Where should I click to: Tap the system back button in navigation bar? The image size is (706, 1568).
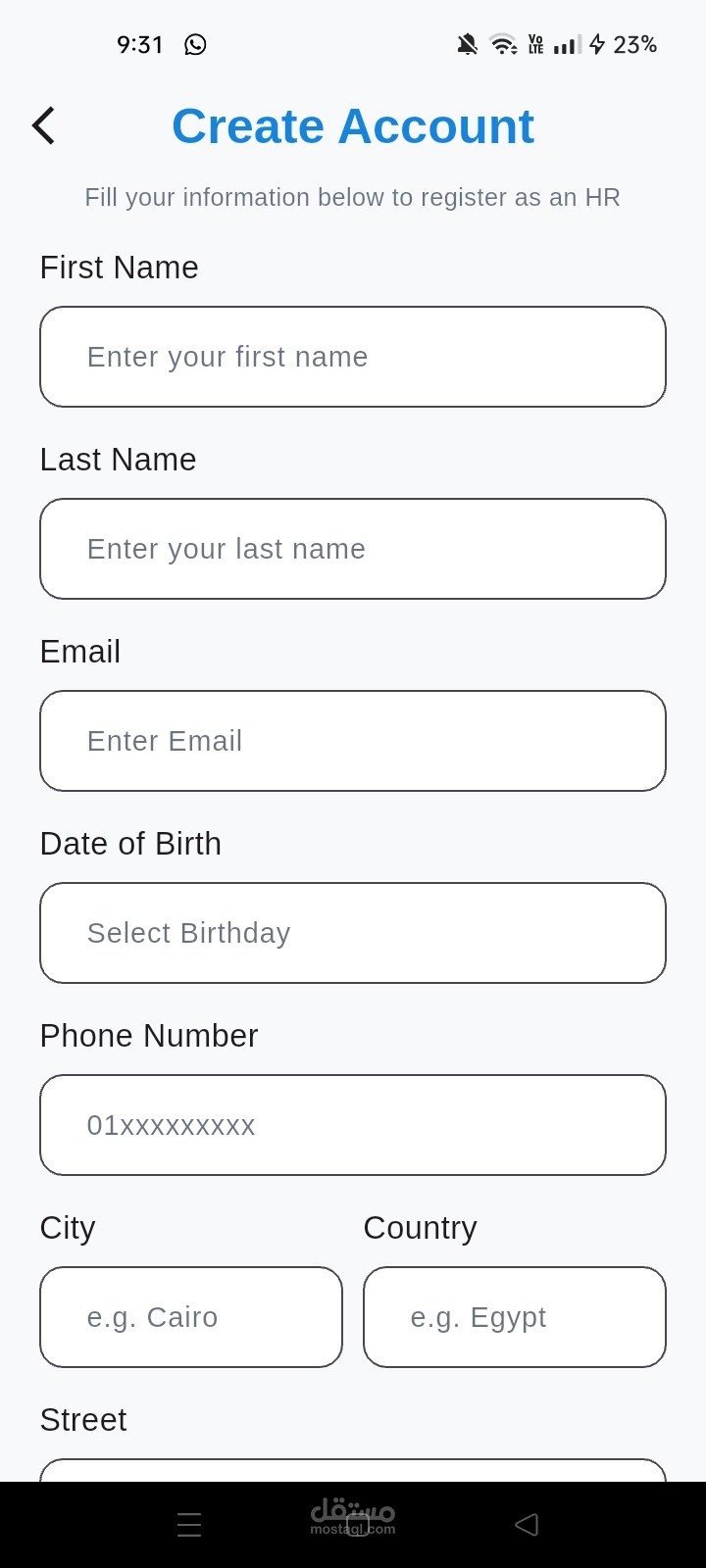pos(527,1524)
